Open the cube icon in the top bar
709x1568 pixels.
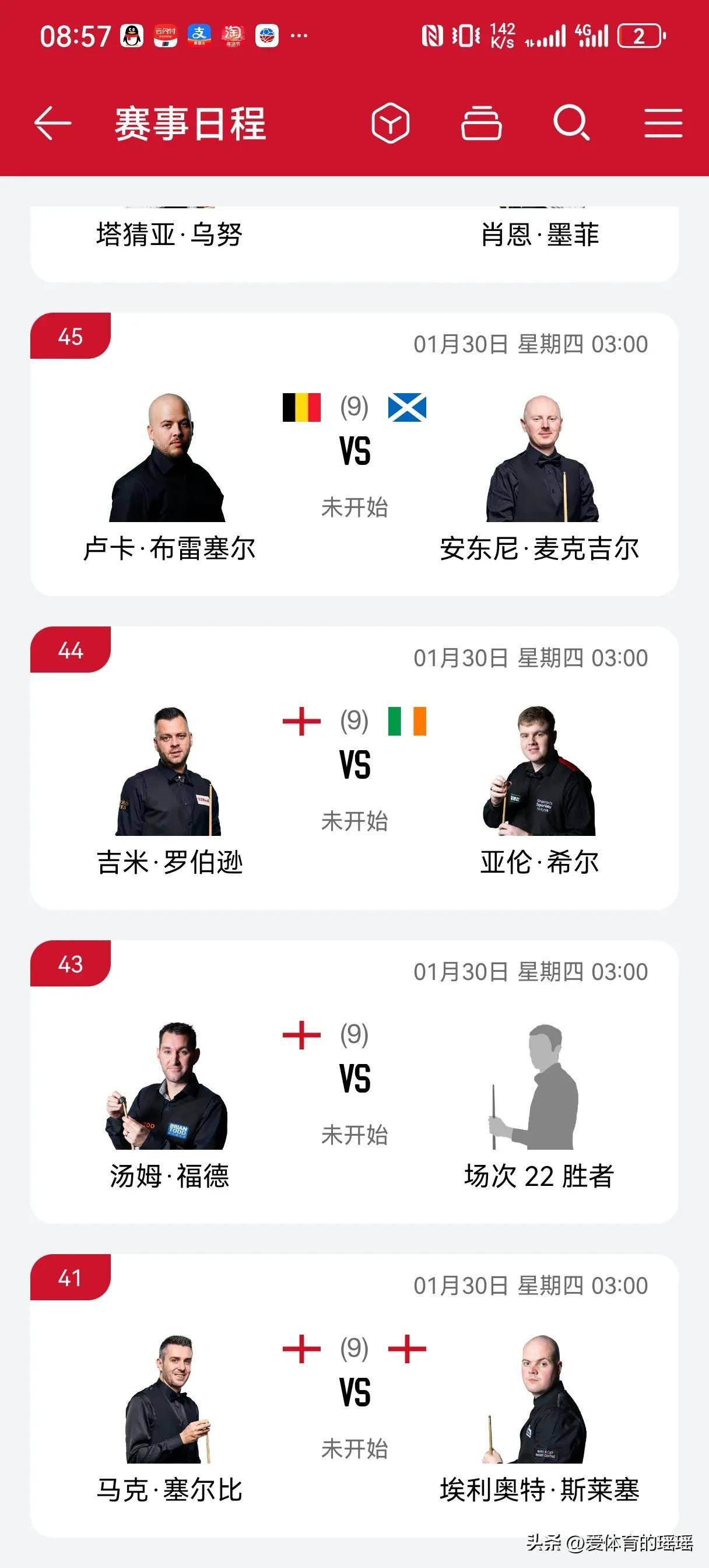point(390,123)
